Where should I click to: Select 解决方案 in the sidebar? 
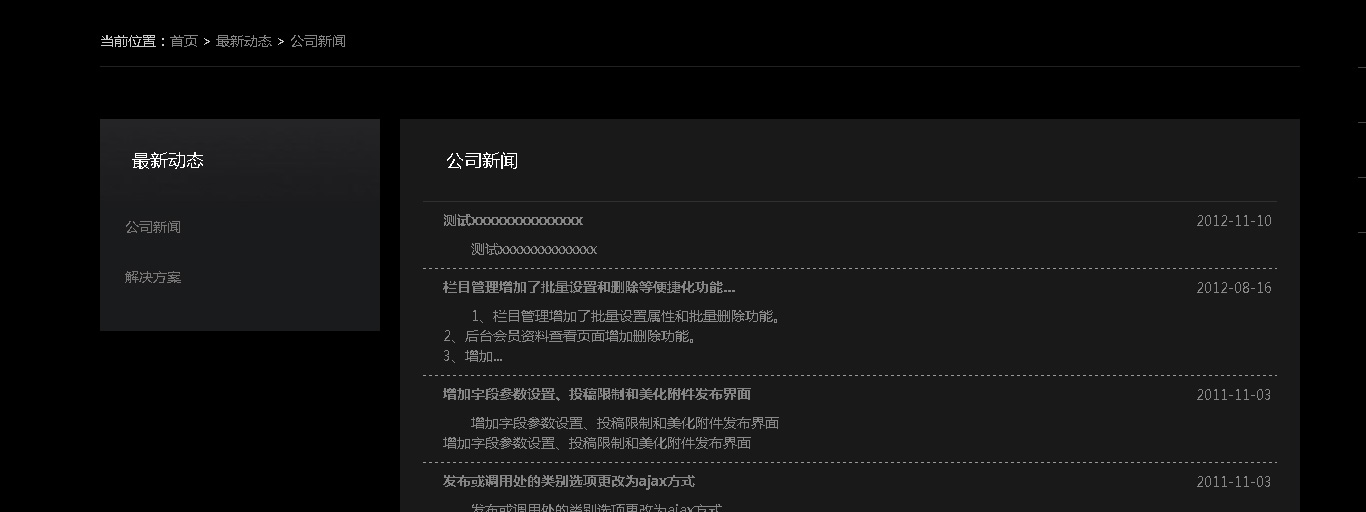click(x=153, y=277)
